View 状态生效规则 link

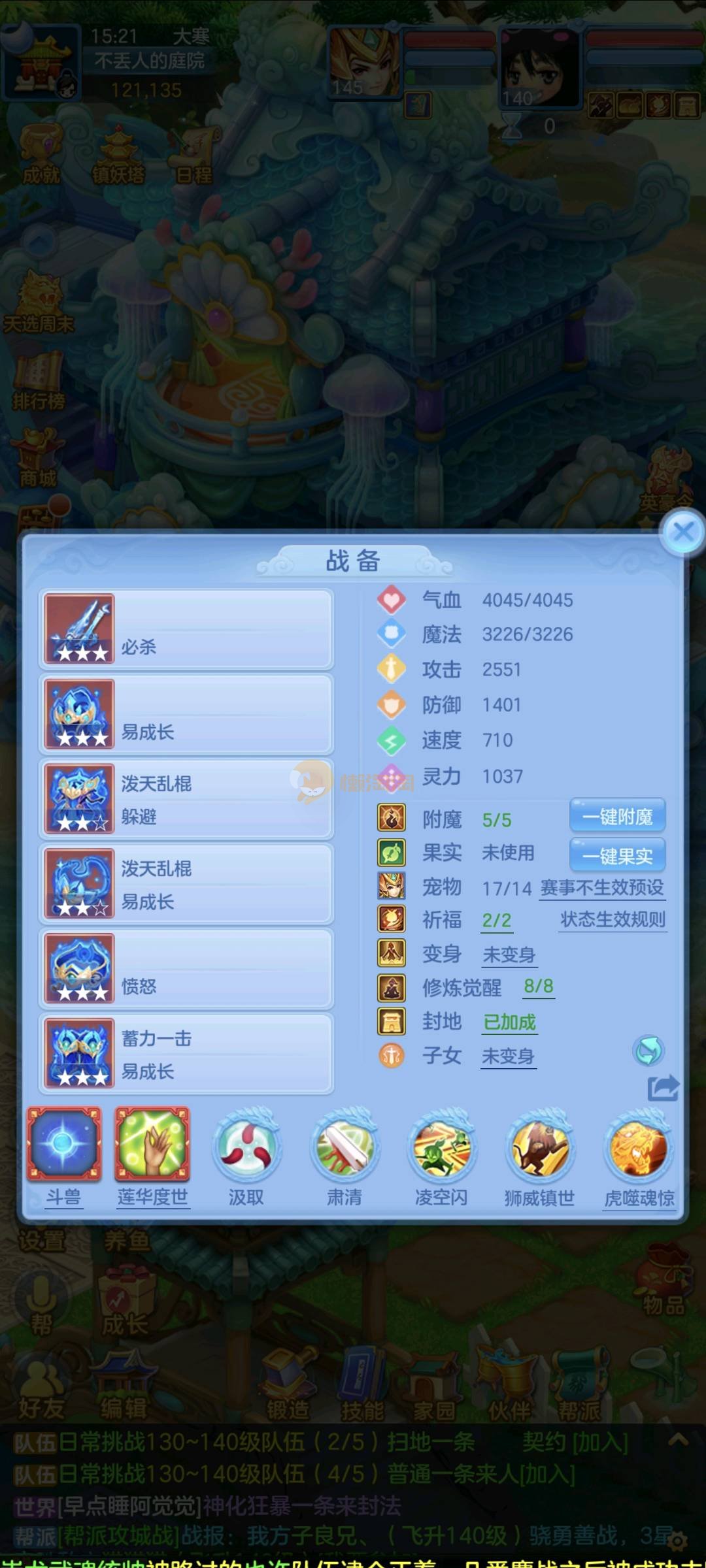point(613,920)
